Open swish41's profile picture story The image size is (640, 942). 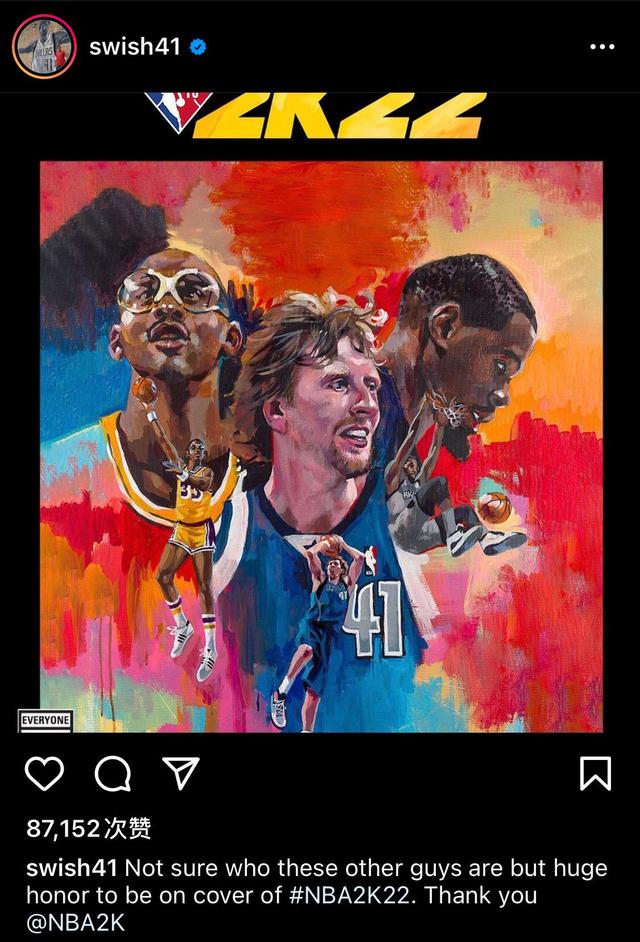(x=44, y=46)
